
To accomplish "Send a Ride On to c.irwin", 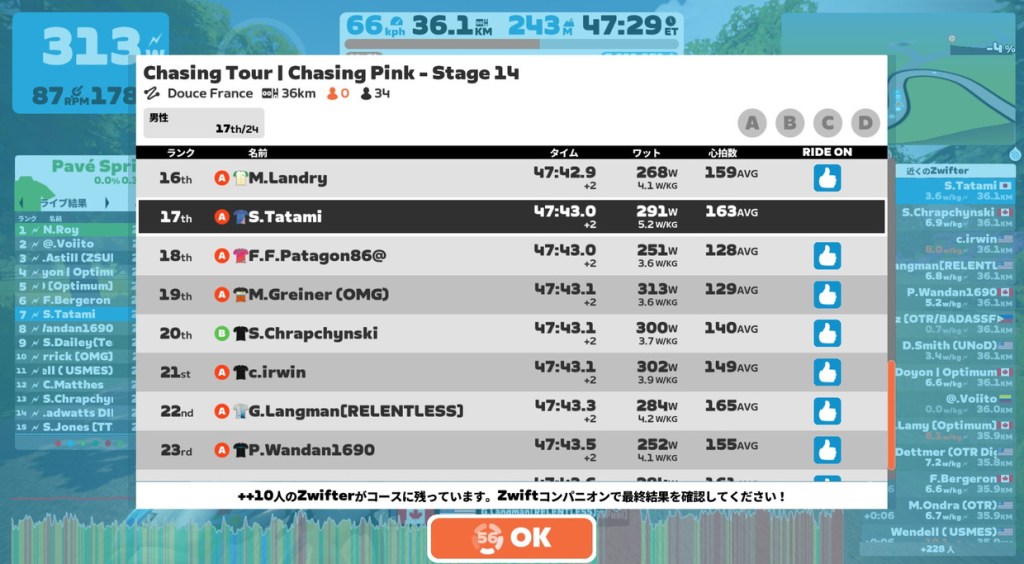I will [827, 372].
